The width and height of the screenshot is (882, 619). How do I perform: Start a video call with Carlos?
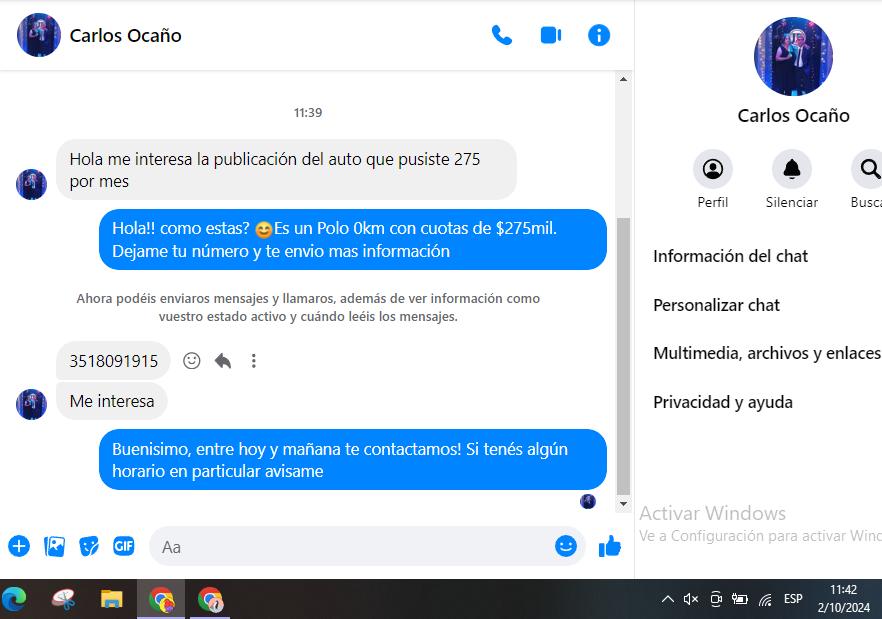[550, 35]
